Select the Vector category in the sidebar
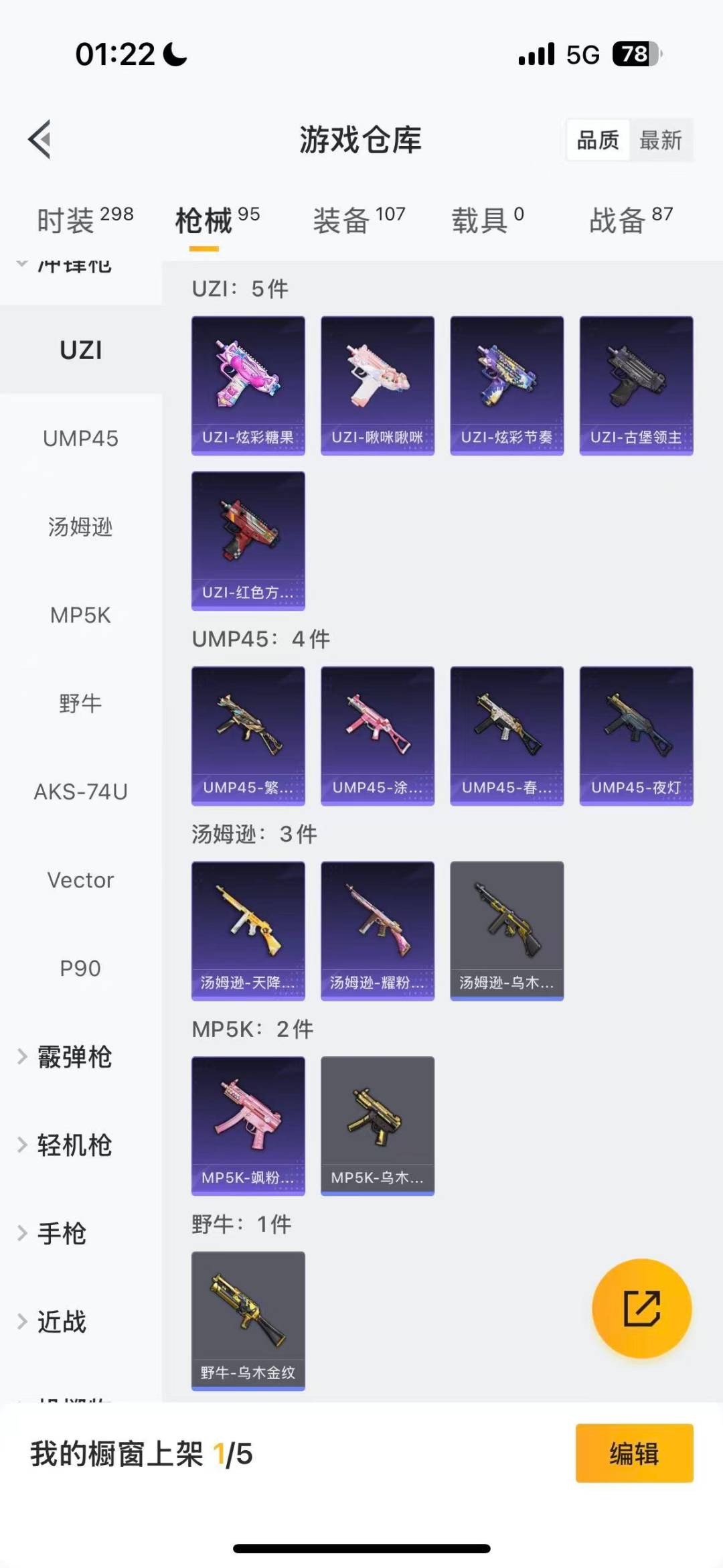This screenshot has height=1568, width=723. coord(80,879)
